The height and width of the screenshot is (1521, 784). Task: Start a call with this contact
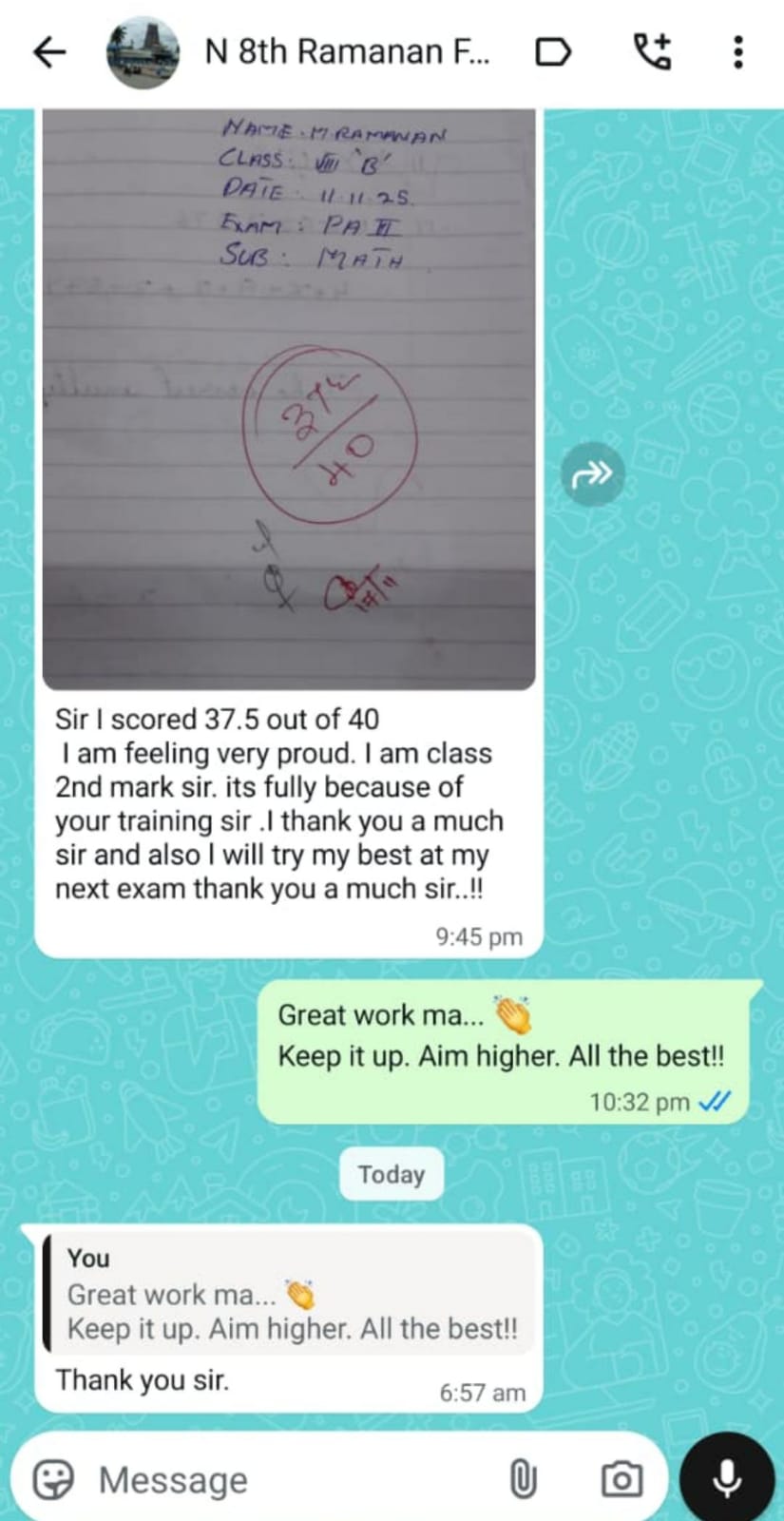652,52
